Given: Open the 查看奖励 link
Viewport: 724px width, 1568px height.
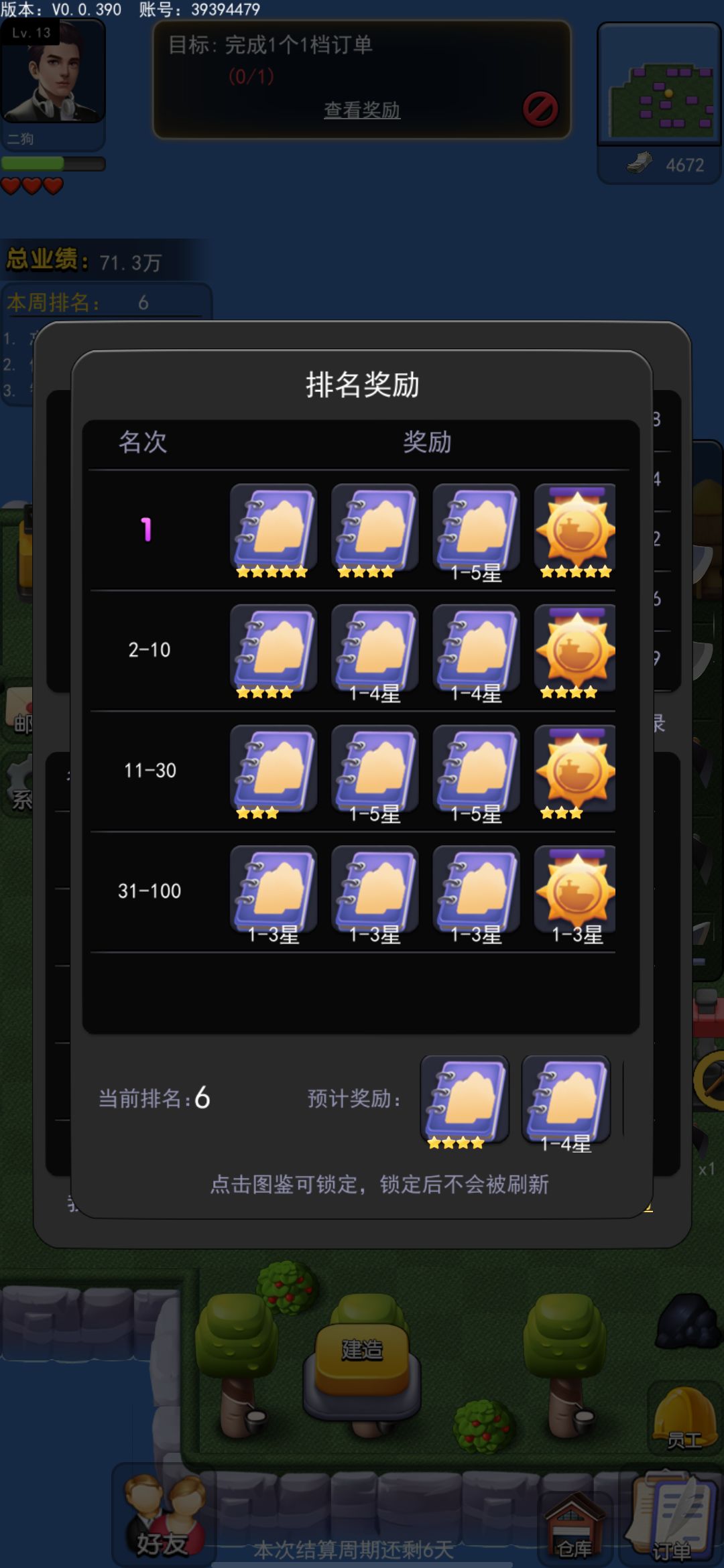Looking at the screenshot, I should coord(362,109).
